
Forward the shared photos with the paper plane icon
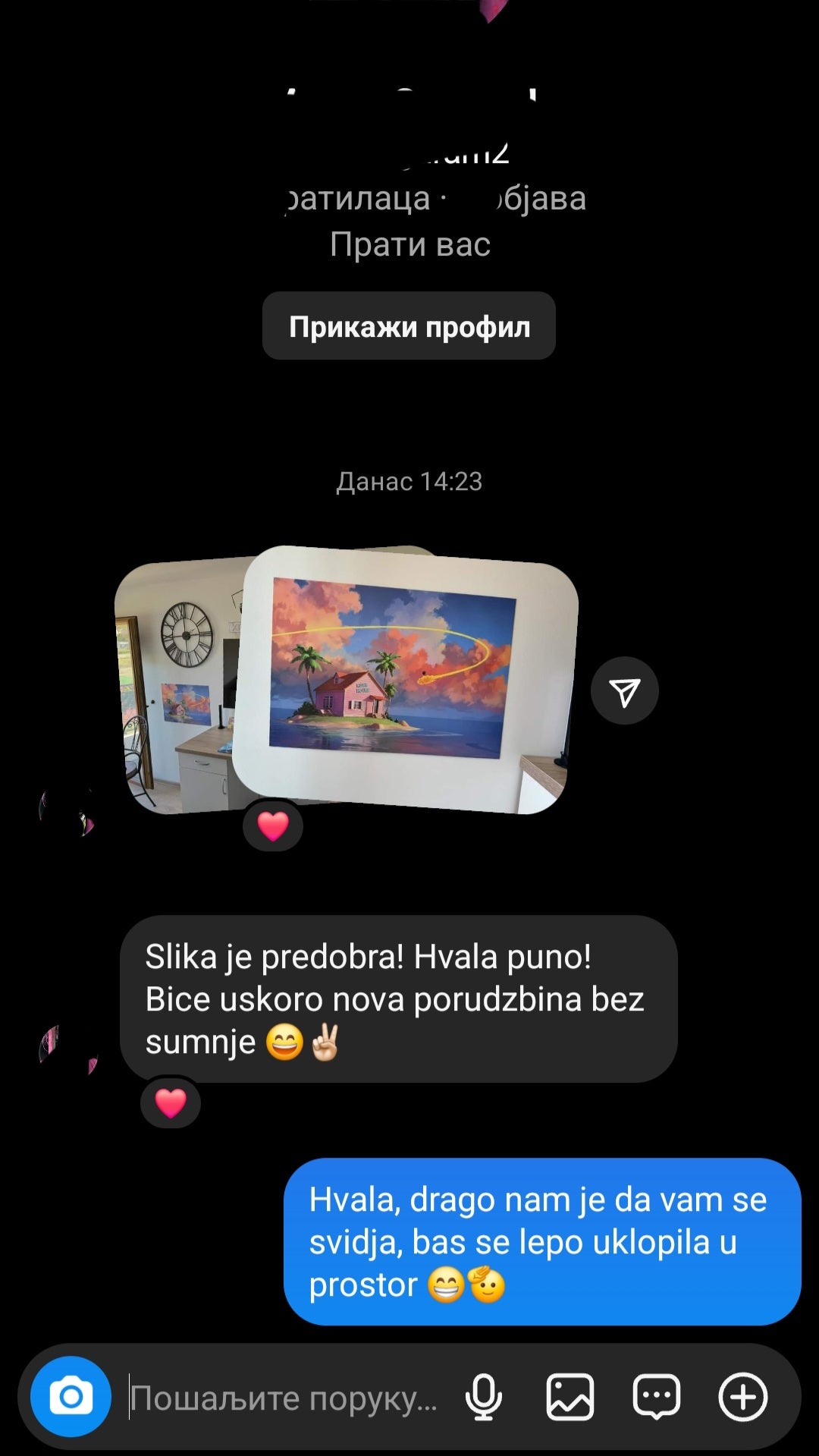624,691
